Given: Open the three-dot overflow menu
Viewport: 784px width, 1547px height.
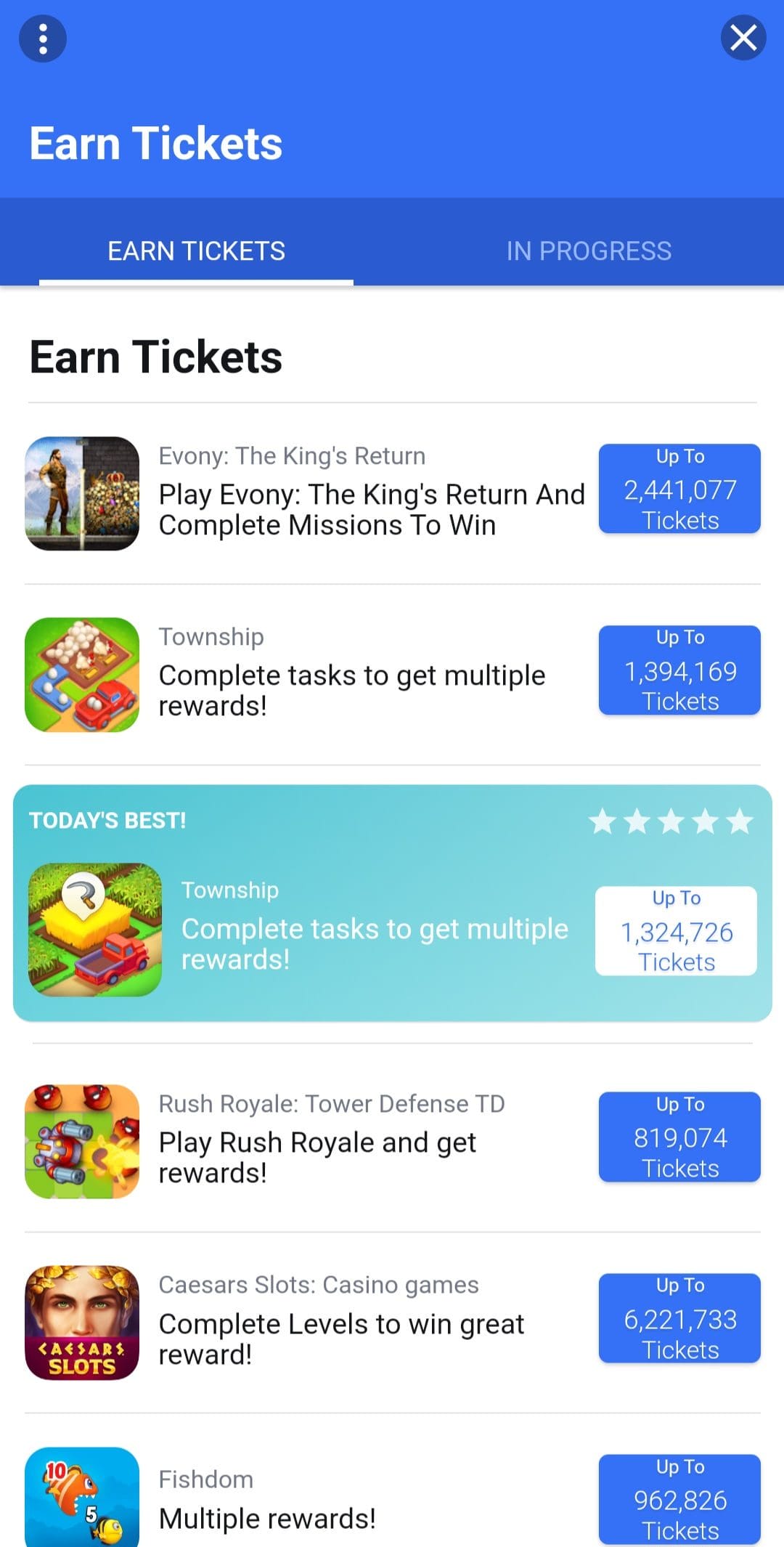Looking at the screenshot, I should tap(43, 38).
